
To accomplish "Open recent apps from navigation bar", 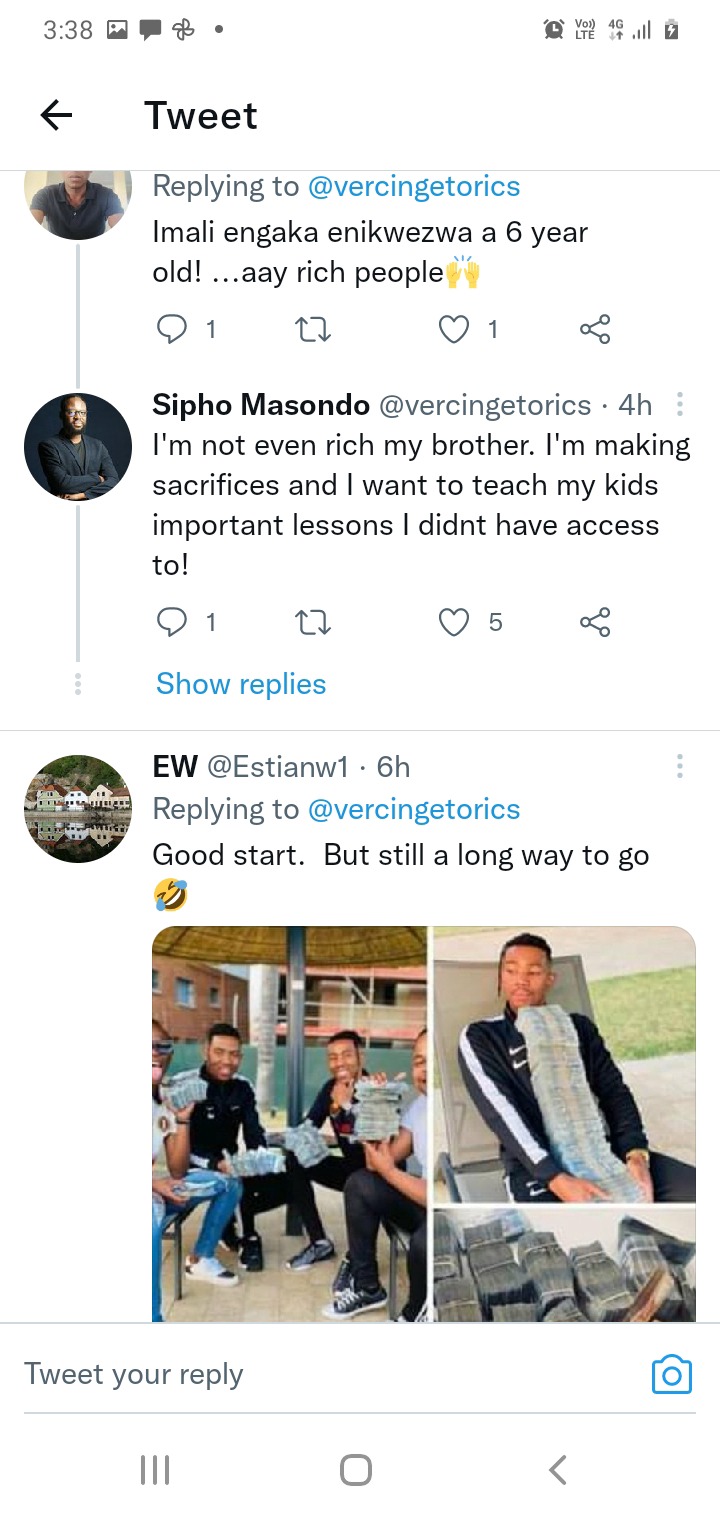I will (x=155, y=1470).
